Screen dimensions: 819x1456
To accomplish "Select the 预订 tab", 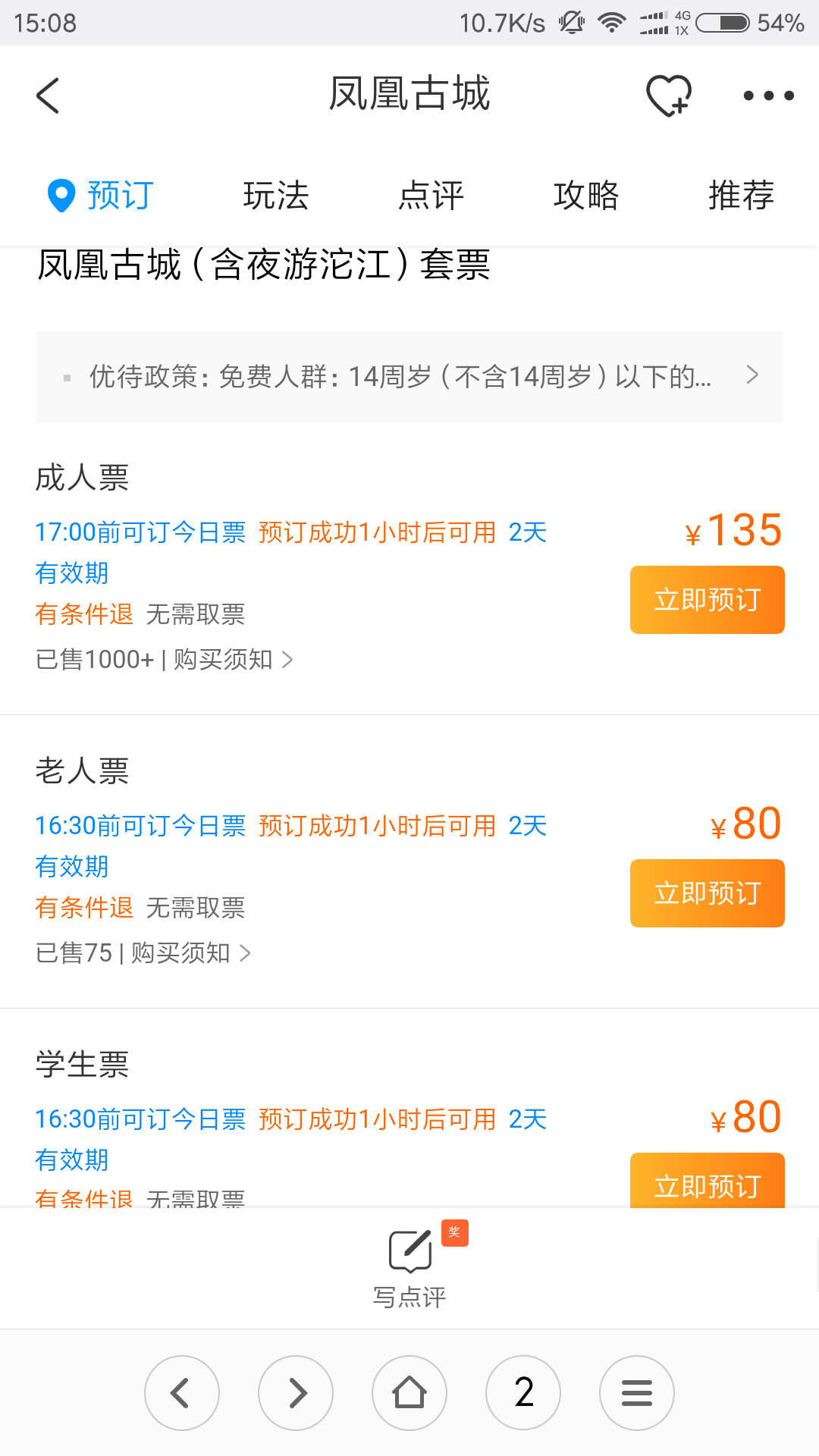I will click(x=101, y=196).
